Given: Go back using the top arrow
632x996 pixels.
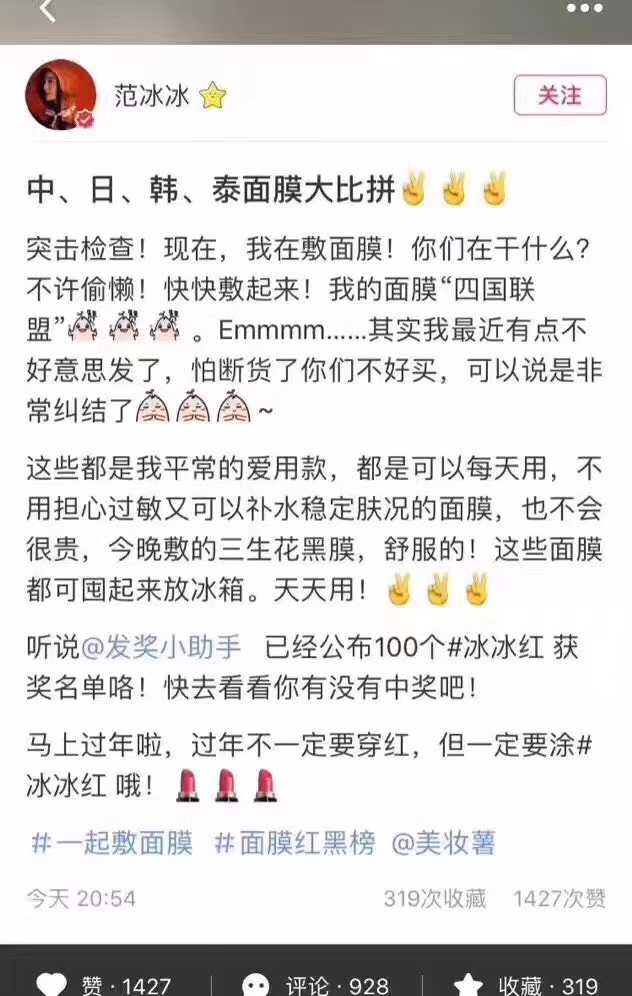Looking at the screenshot, I should click(x=46, y=12).
